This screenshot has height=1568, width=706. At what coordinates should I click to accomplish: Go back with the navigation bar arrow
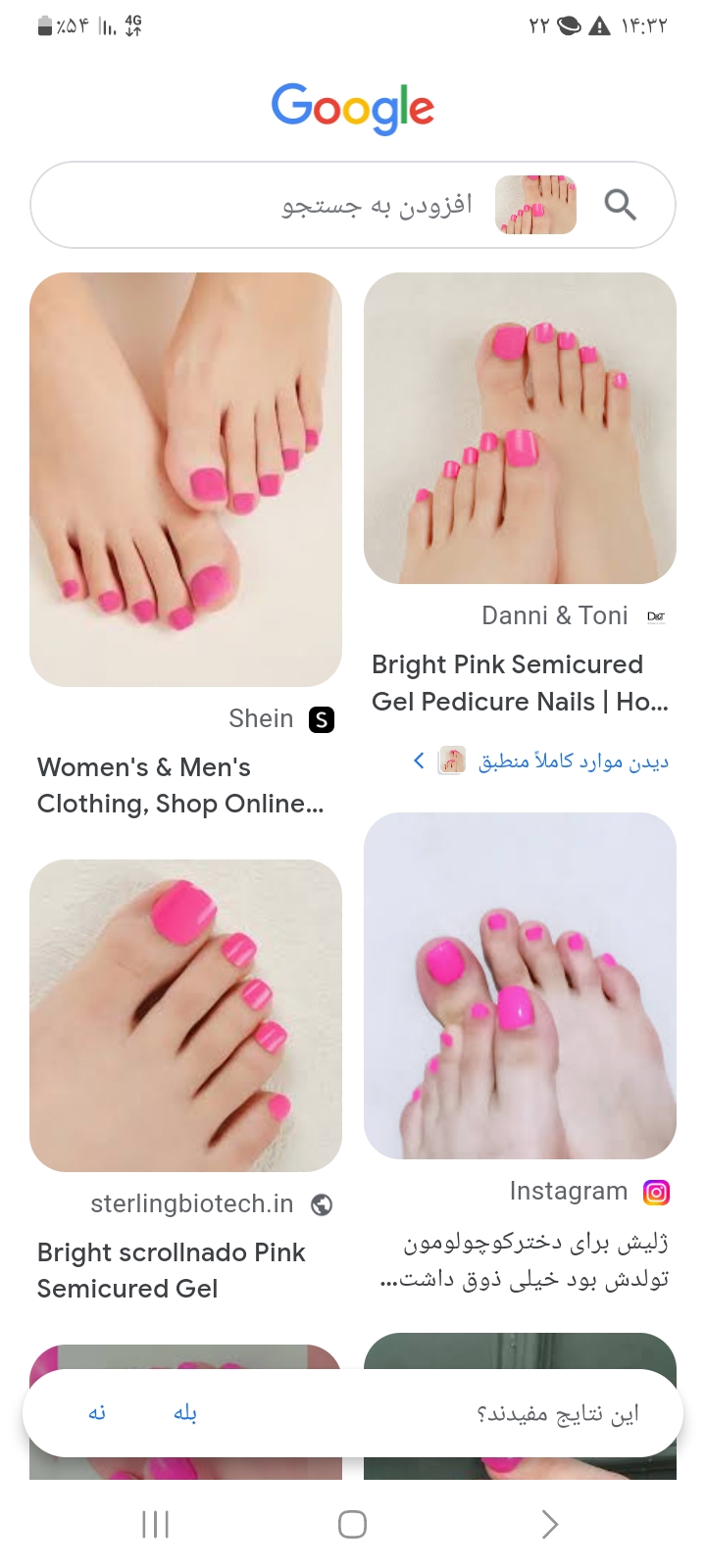point(549,1524)
